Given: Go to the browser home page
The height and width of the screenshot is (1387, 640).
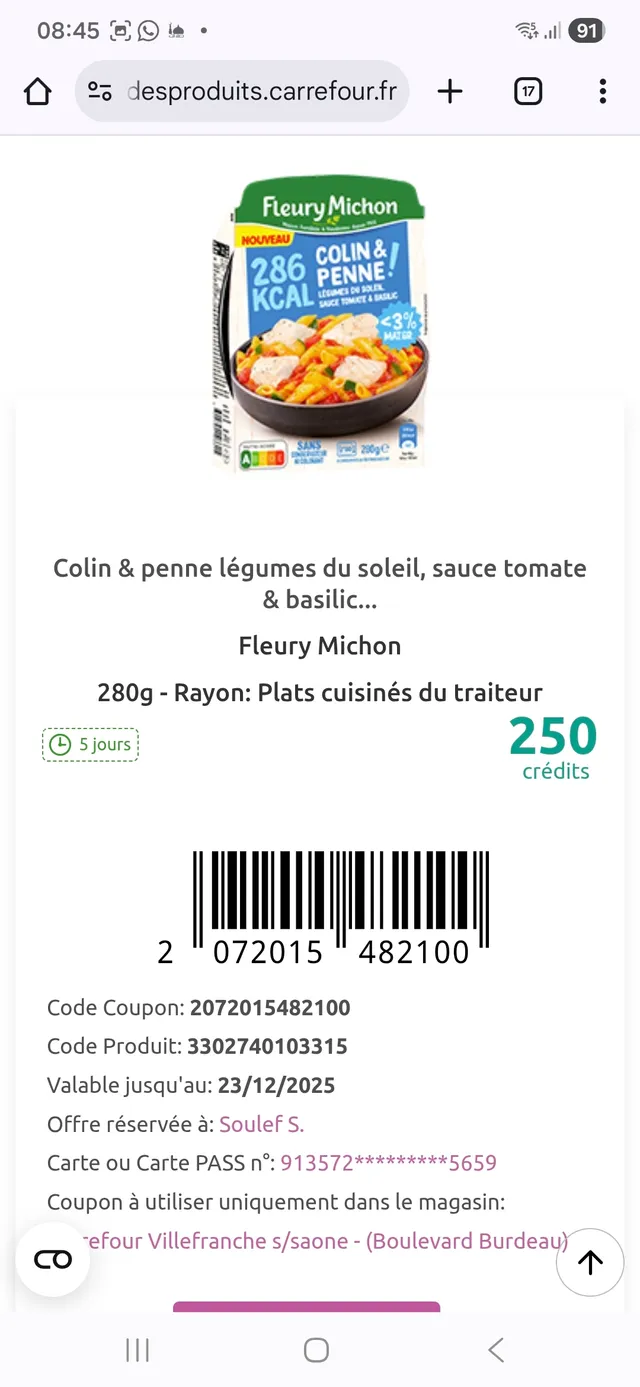Looking at the screenshot, I should coord(37,92).
